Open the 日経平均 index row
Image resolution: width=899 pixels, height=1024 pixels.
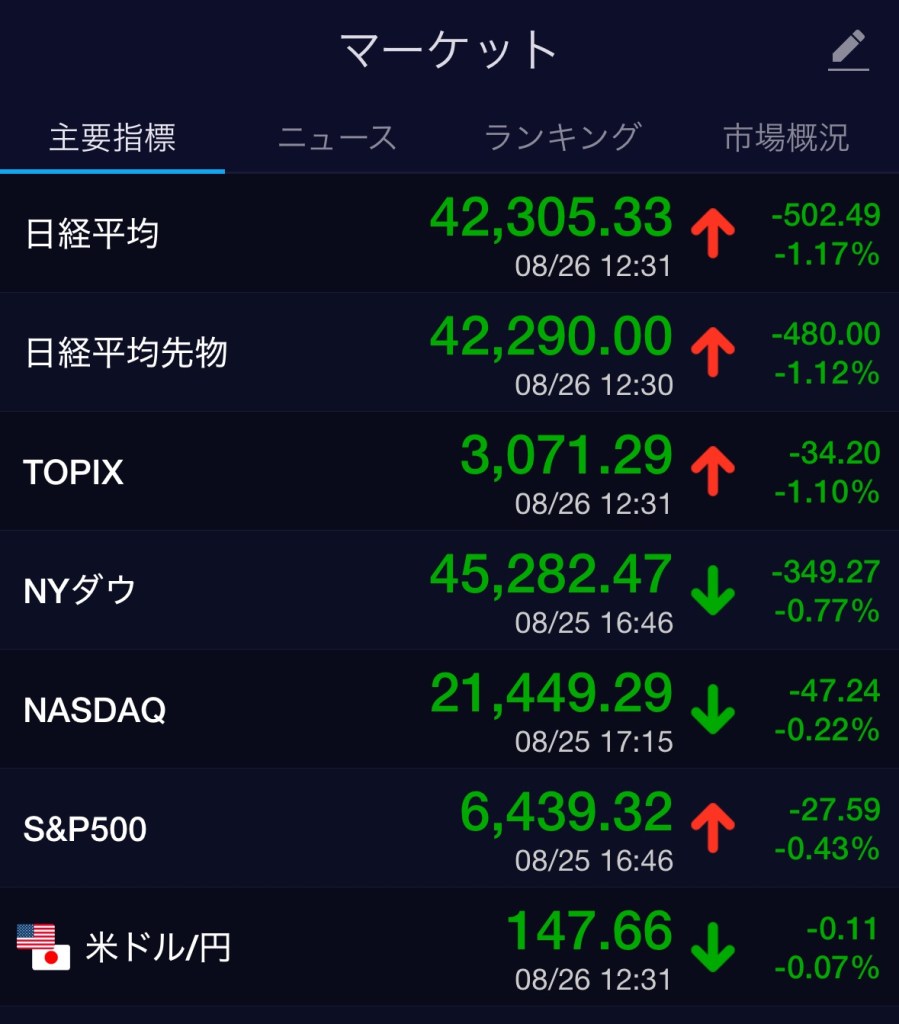click(x=449, y=234)
